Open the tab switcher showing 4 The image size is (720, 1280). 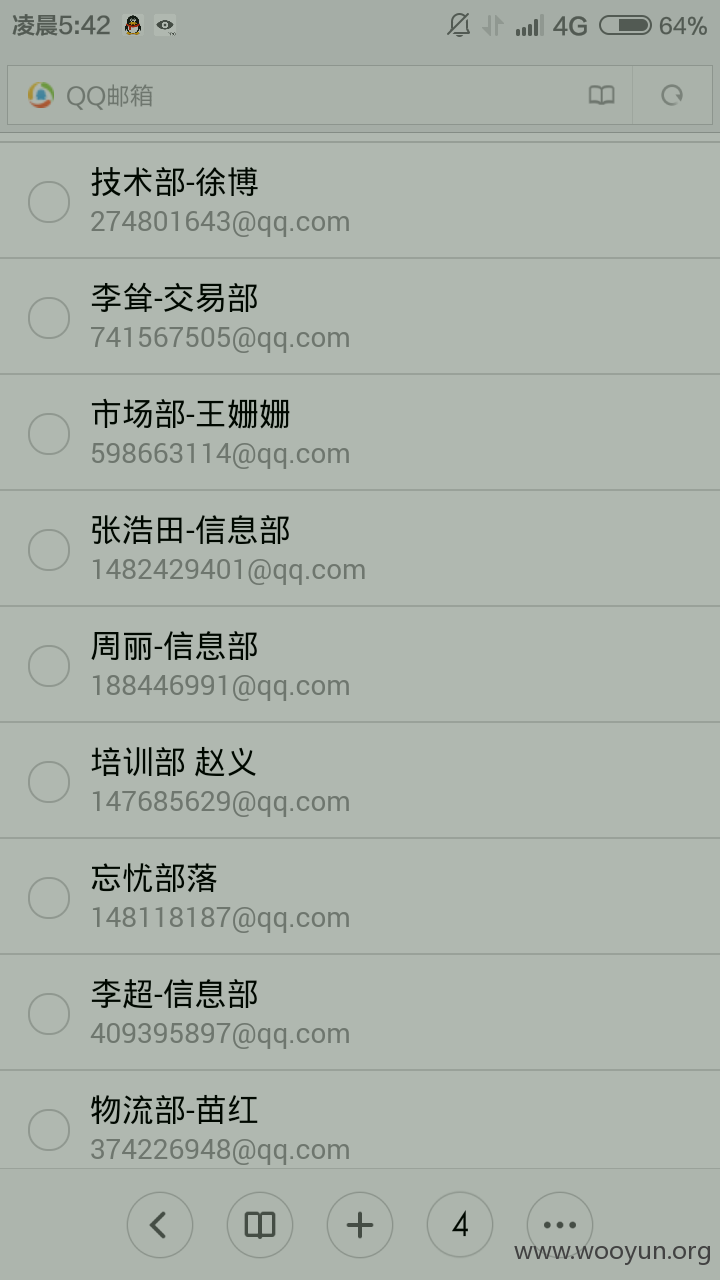tap(460, 1225)
